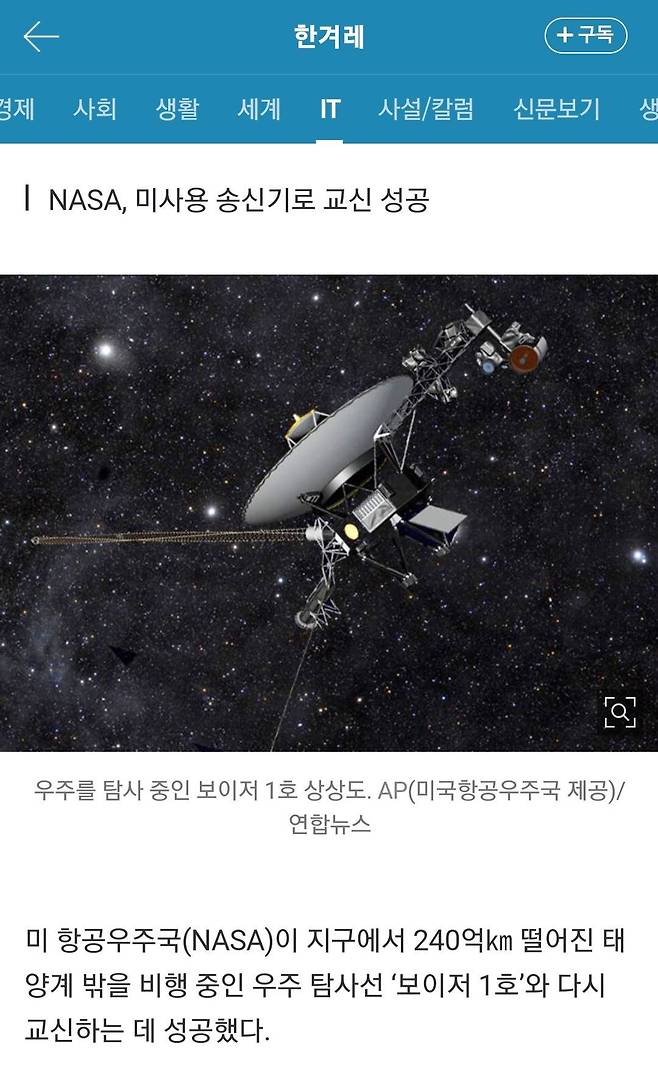Go back using the arrow icon

click(41, 37)
